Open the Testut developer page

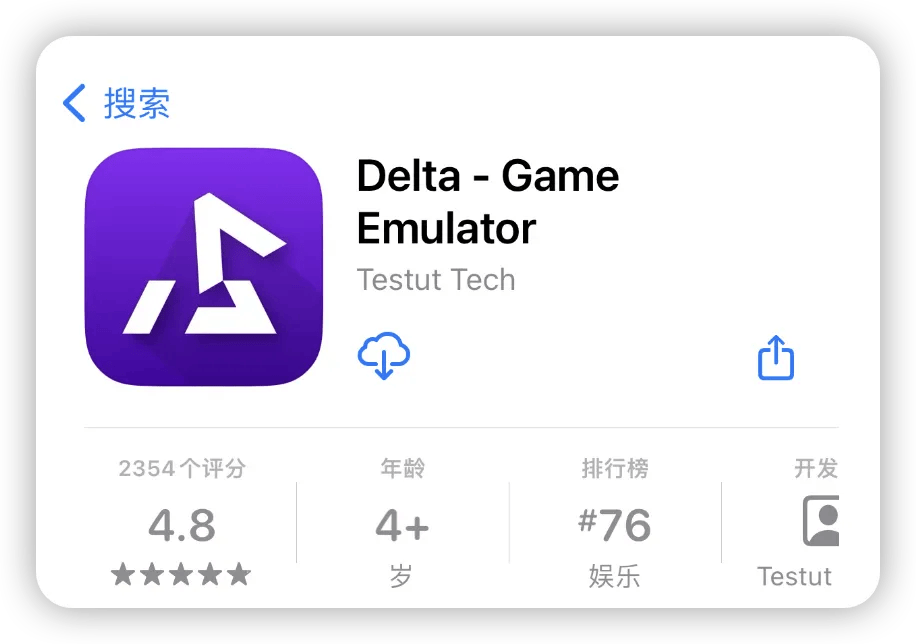[808, 524]
